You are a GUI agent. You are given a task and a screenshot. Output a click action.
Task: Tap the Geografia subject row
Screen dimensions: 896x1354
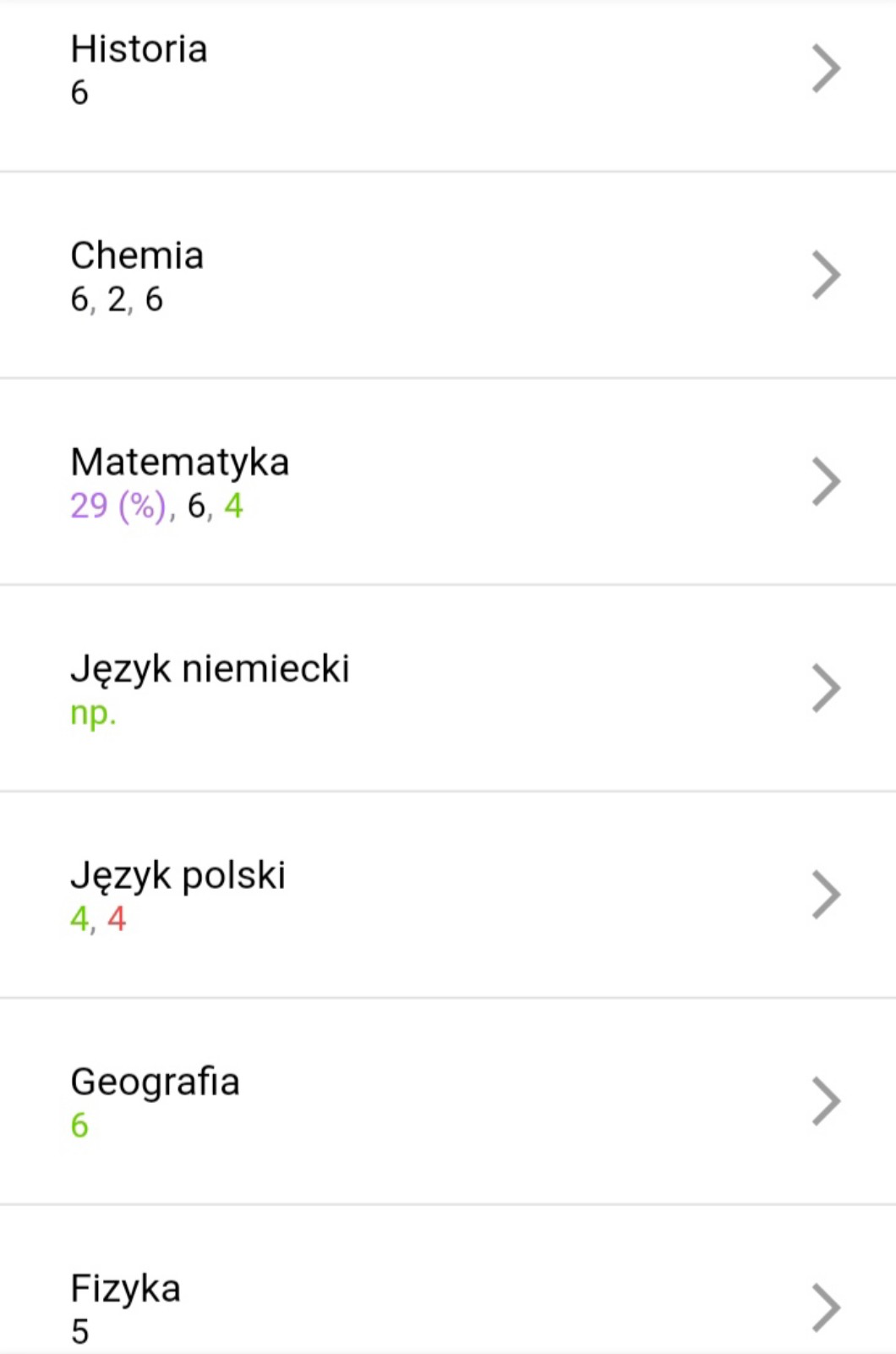tap(448, 1101)
